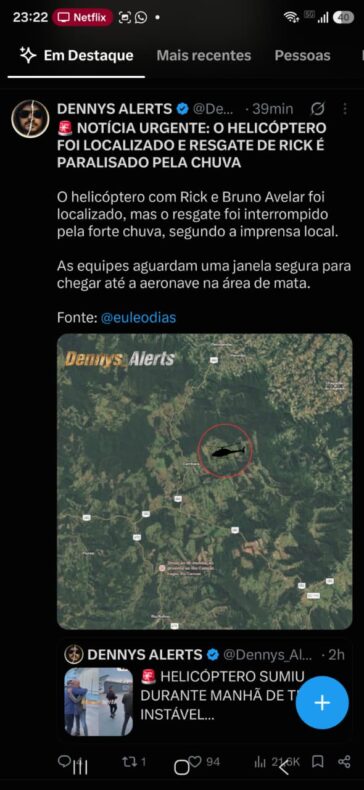Repost the DENNYS ALERTS post

133,762
